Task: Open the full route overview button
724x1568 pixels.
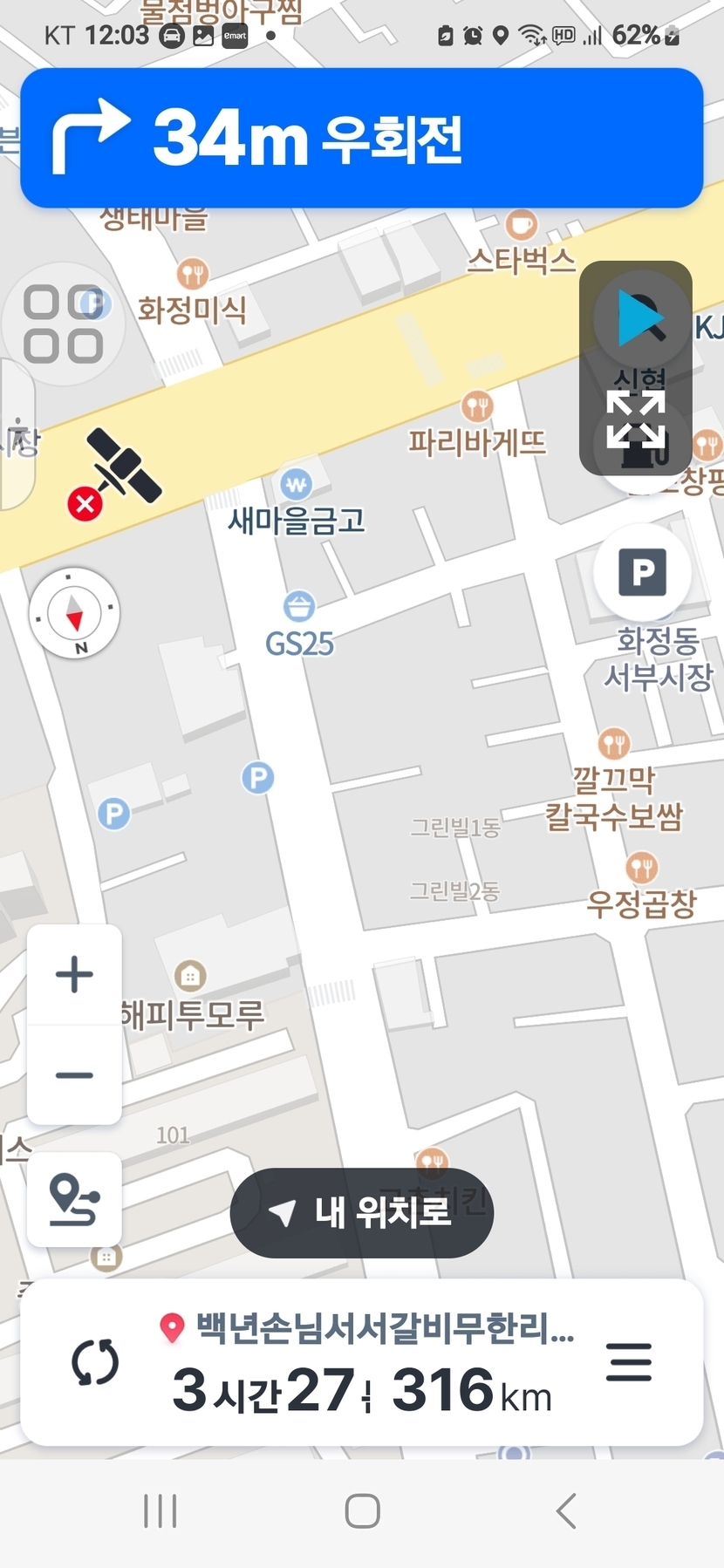Action: [x=74, y=1200]
